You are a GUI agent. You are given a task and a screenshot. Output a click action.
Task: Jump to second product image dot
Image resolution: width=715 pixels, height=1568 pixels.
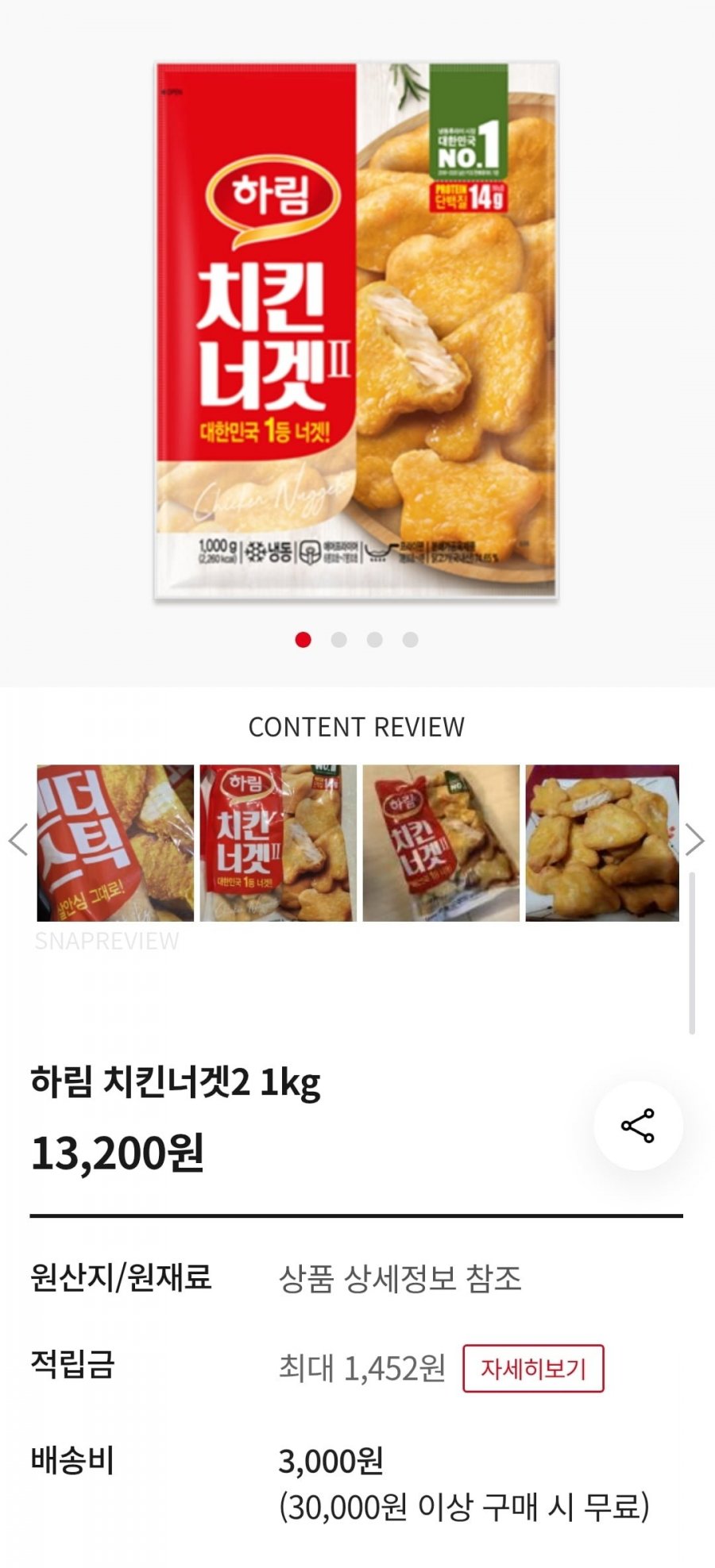tap(338, 640)
